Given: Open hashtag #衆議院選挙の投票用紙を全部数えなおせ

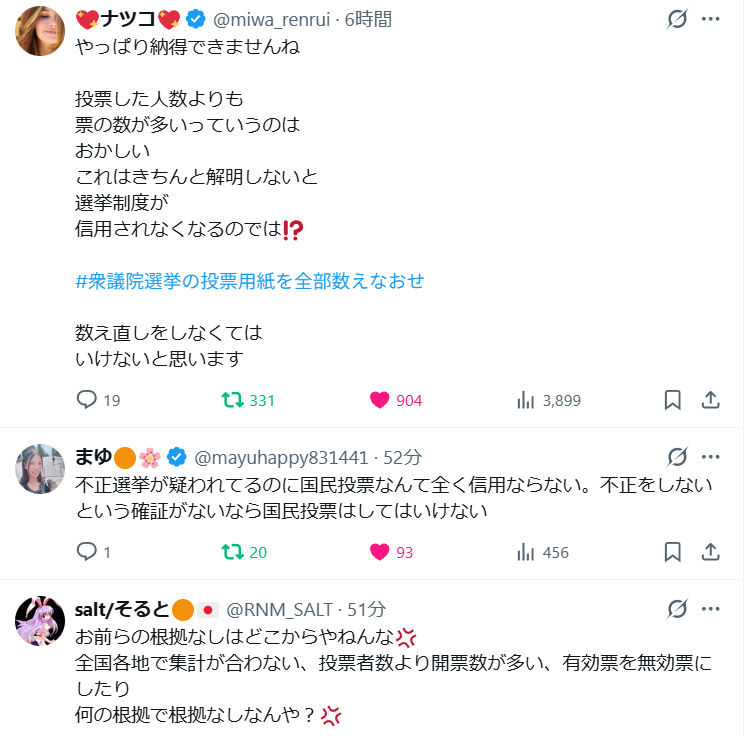Looking at the screenshot, I should (250, 281).
